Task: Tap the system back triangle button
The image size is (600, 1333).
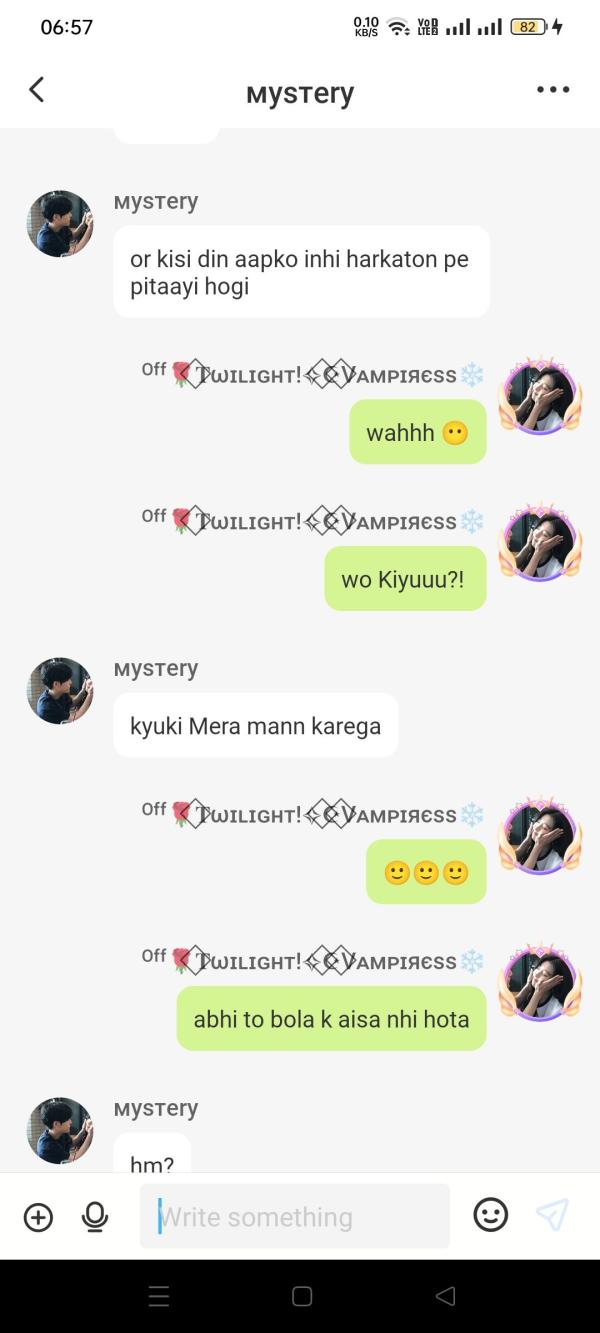Action: (x=446, y=1296)
